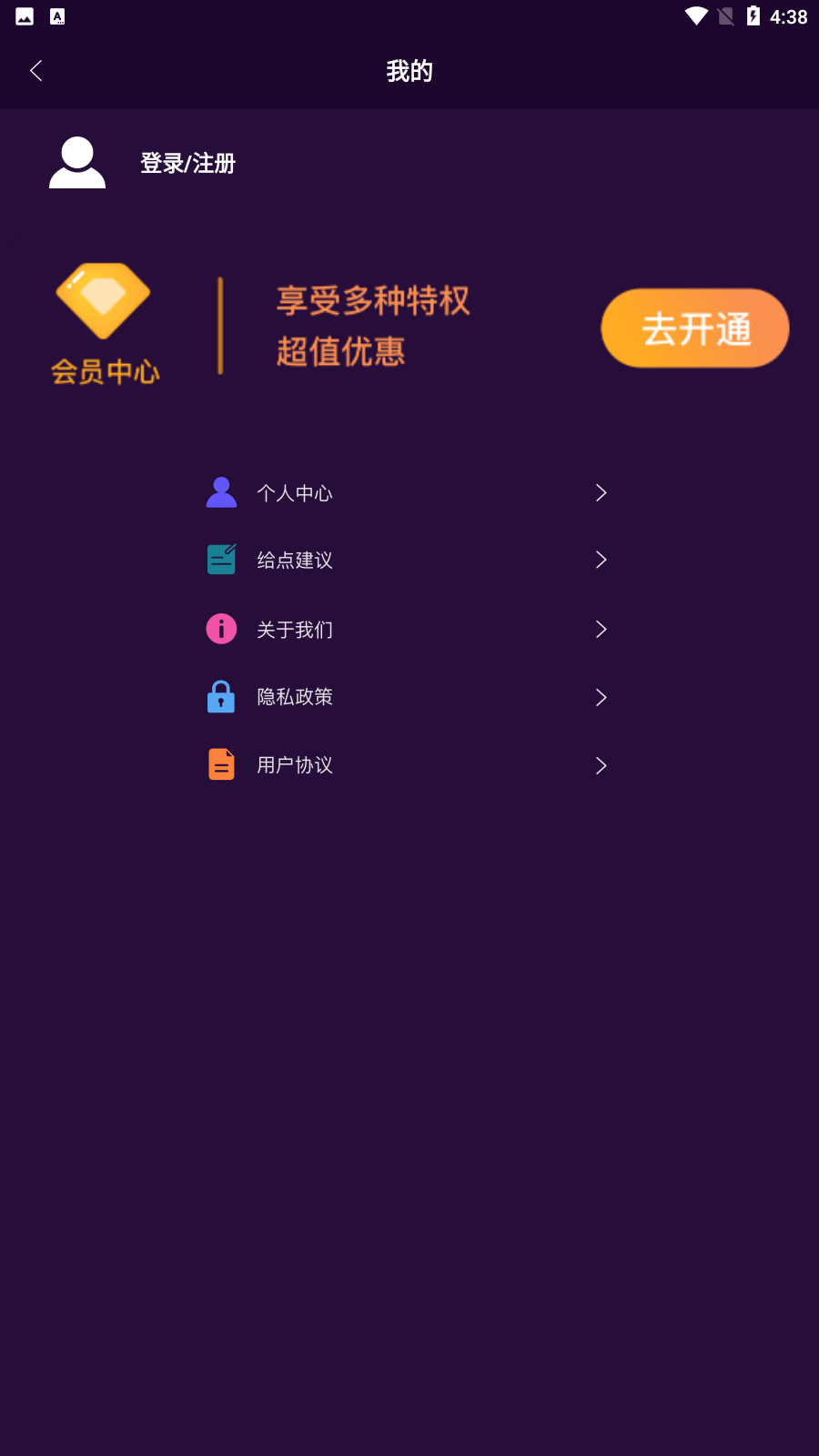View the 用户协议 page
This screenshot has height=1456, width=819.
pyautogui.click(x=407, y=765)
